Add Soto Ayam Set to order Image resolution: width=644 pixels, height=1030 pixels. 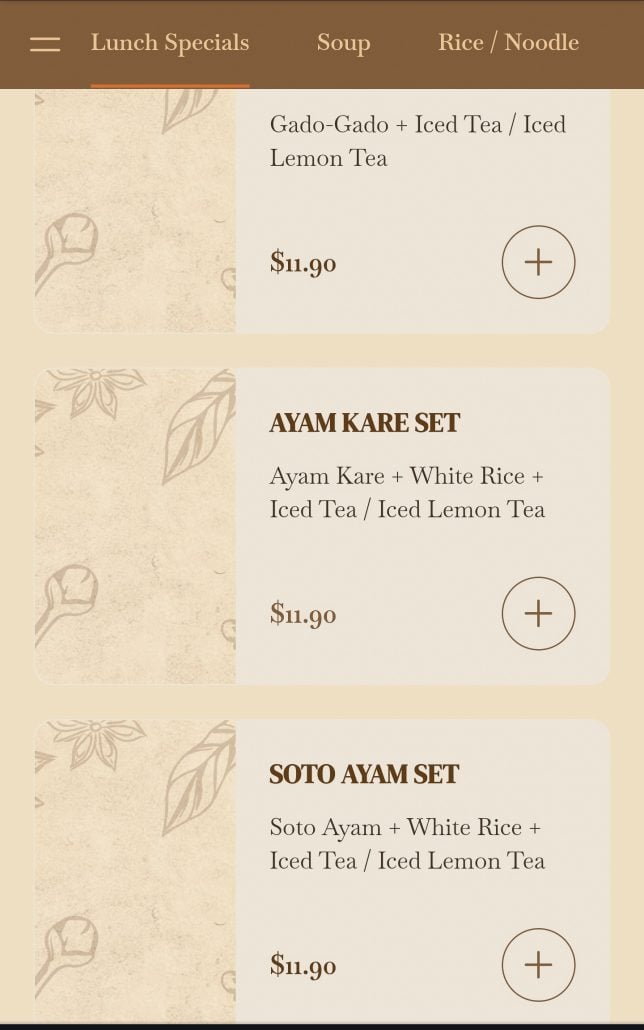(x=538, y=964)
